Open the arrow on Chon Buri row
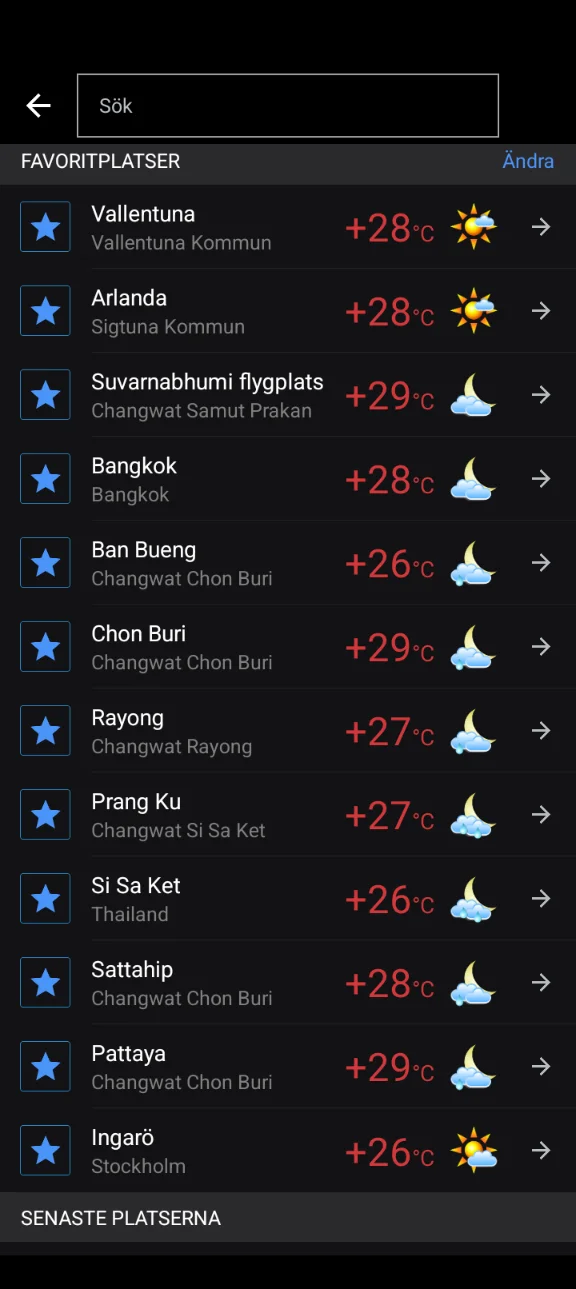 pyautogui.click(x=541, y=647)
